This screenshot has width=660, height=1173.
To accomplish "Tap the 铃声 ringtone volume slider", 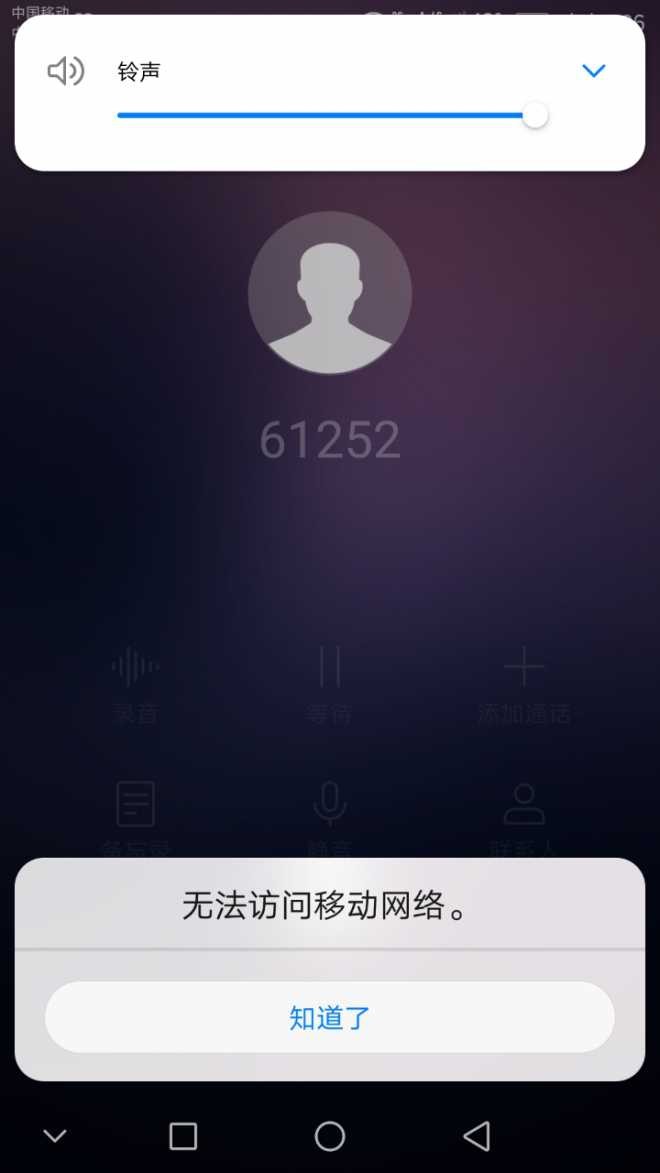I will tap(330, 115).
